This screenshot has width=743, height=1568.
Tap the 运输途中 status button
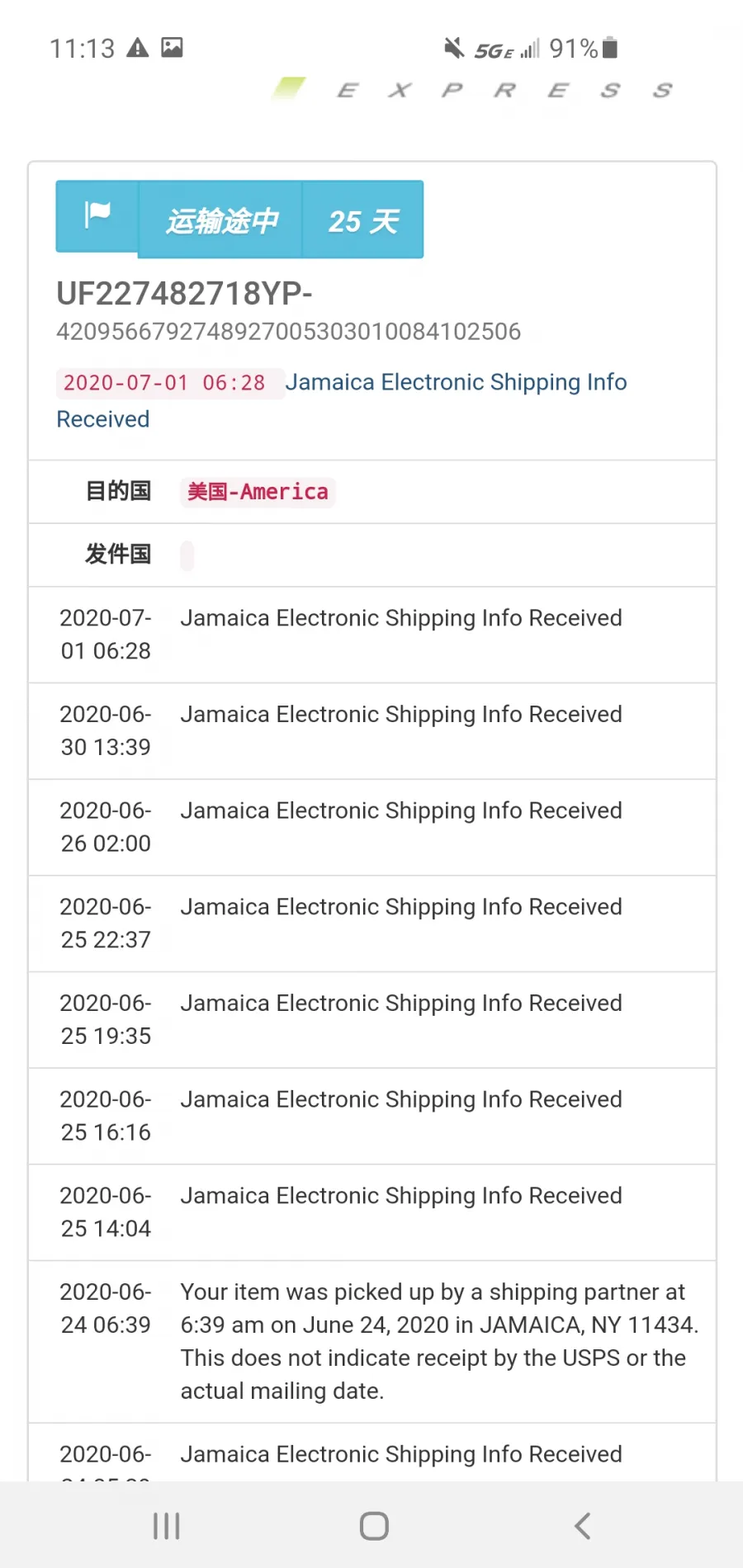click(220, 220)
